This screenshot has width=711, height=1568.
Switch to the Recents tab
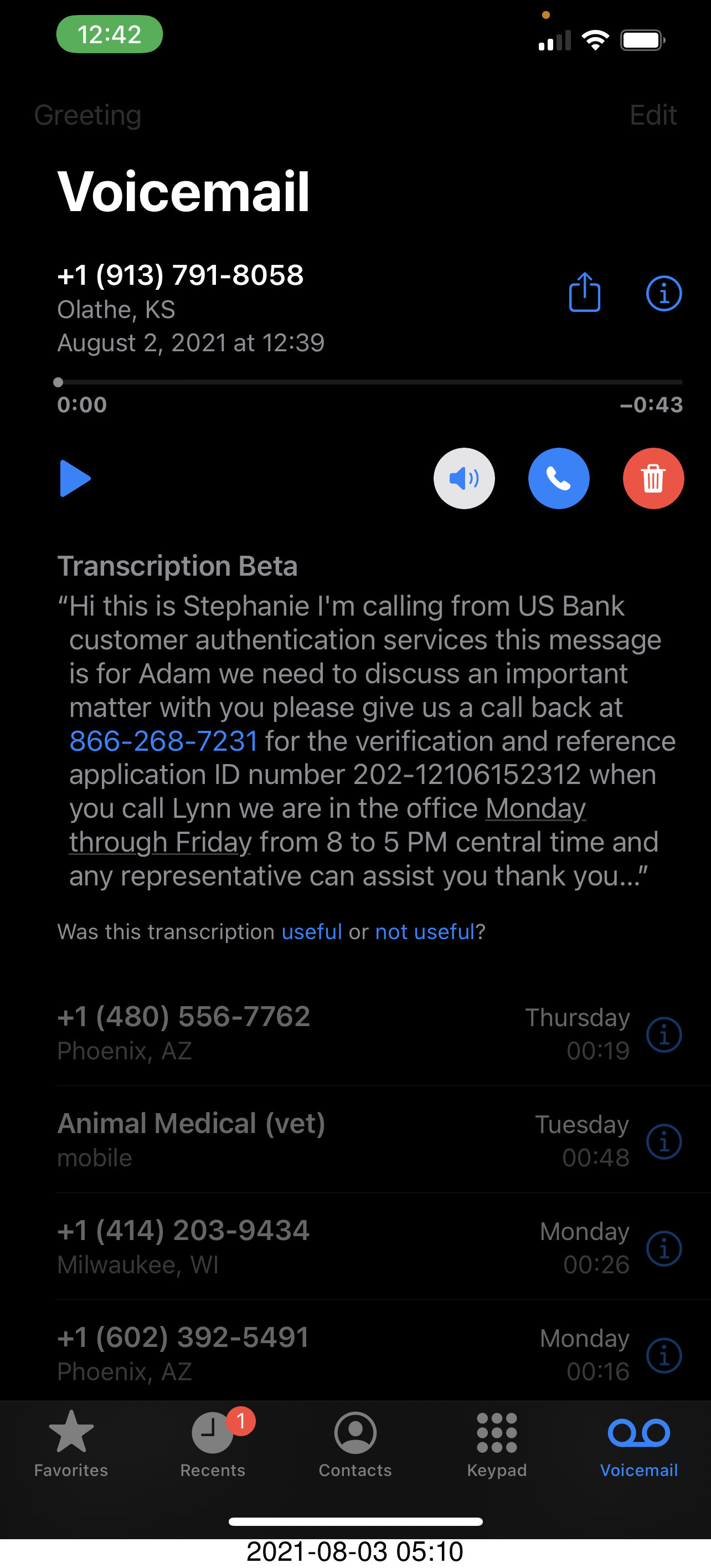213,1444
